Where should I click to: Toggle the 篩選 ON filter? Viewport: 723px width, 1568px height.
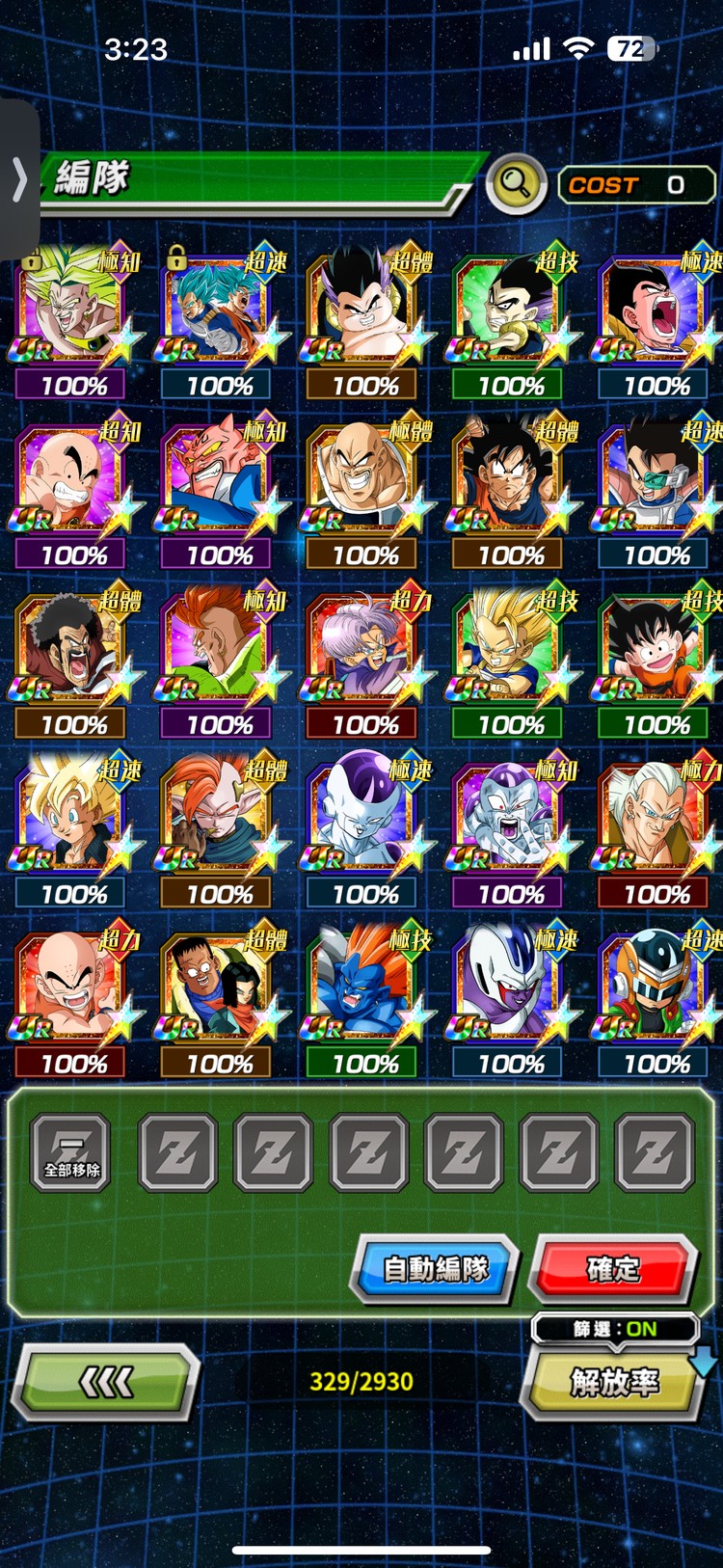point(615,1329)
